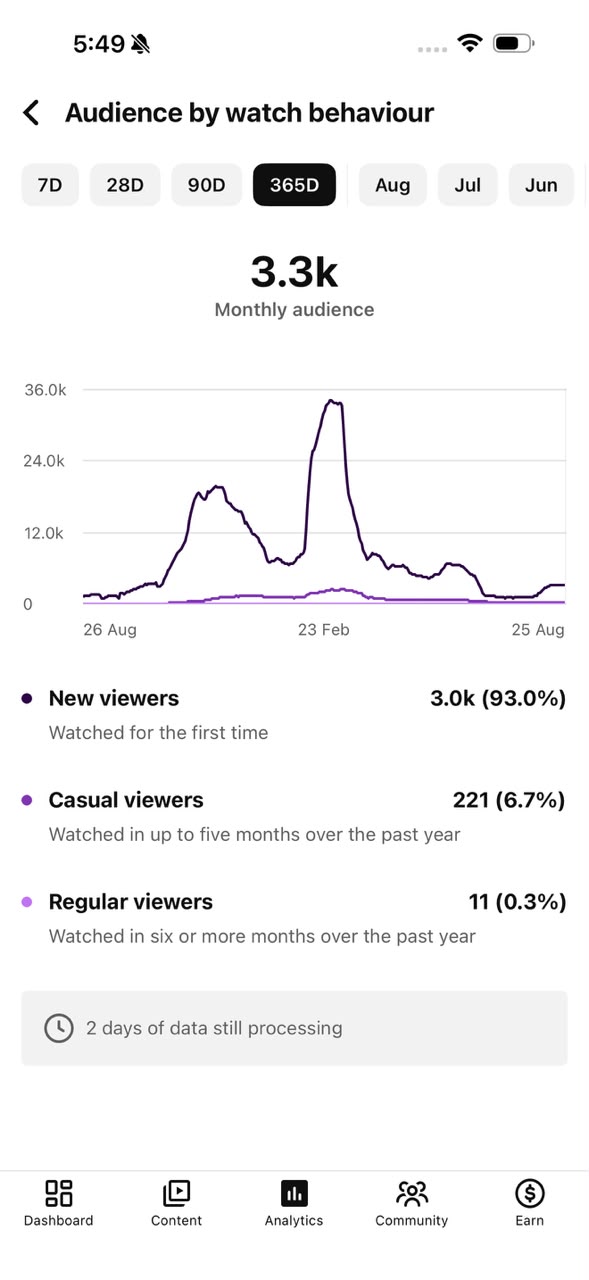Viewport: 589px width, 1280px height.
Task: Pick the Jun month chip
Action: click(x=541, y=185)
